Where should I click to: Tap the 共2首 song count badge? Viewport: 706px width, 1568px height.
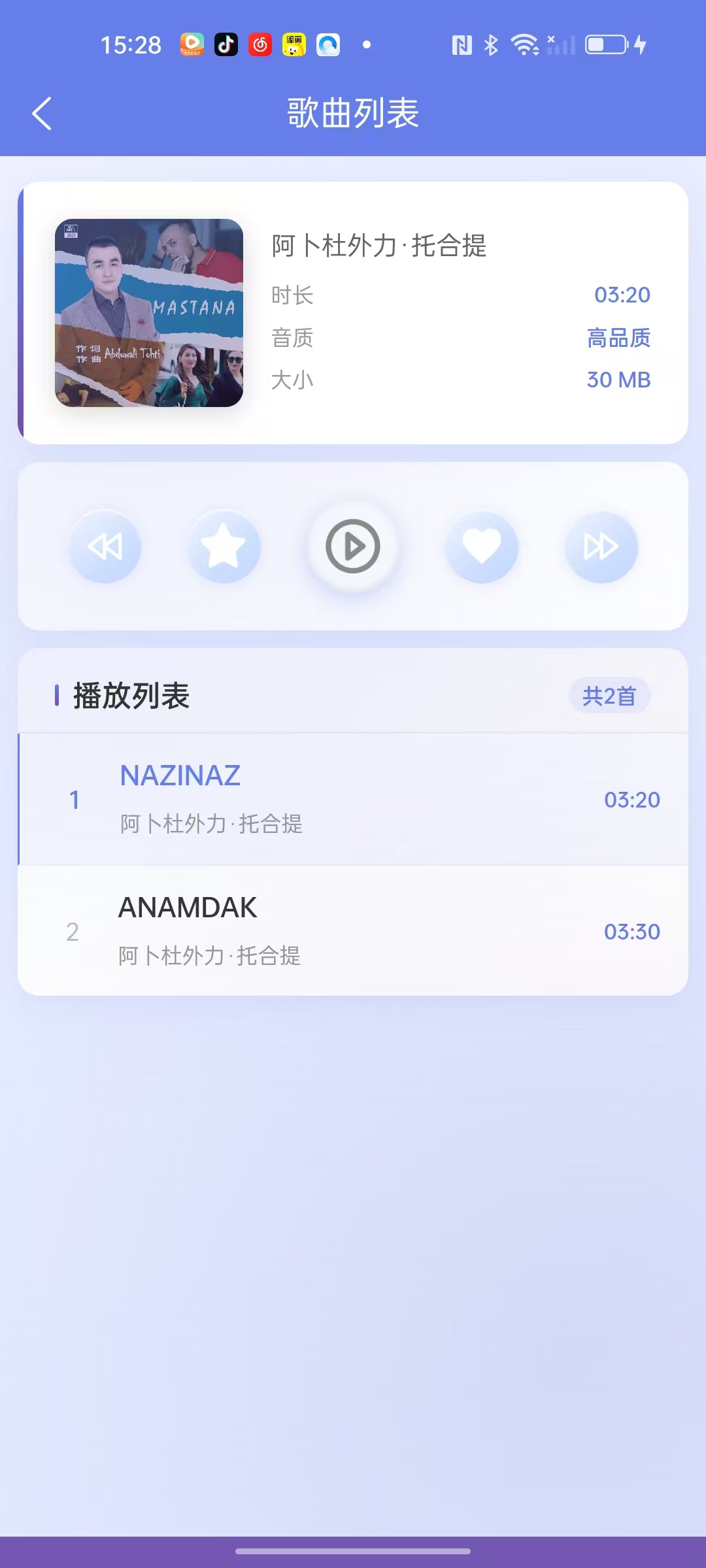(x=609, y=696)
